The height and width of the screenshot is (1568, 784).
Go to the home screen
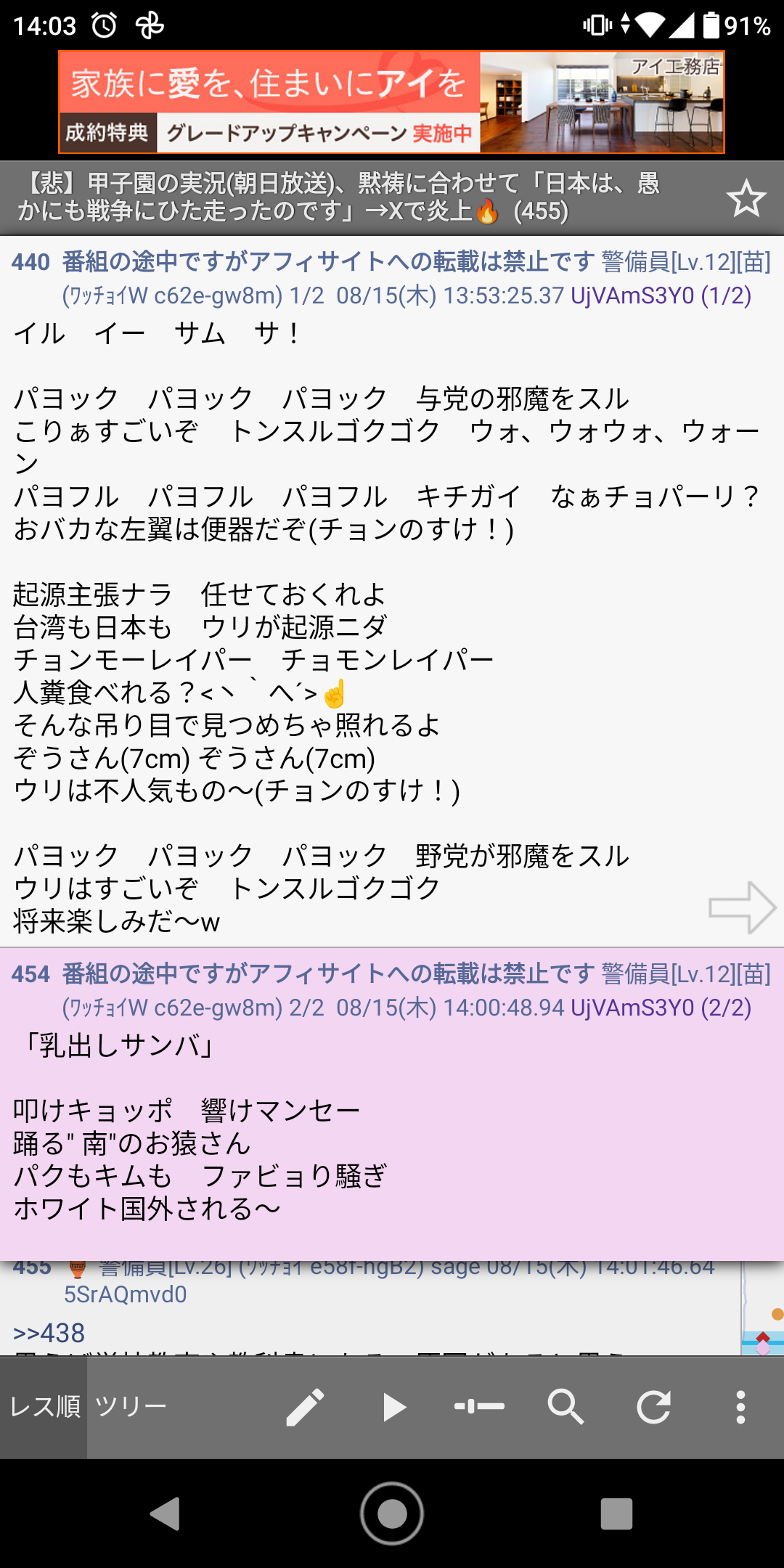coord(392,1514)
